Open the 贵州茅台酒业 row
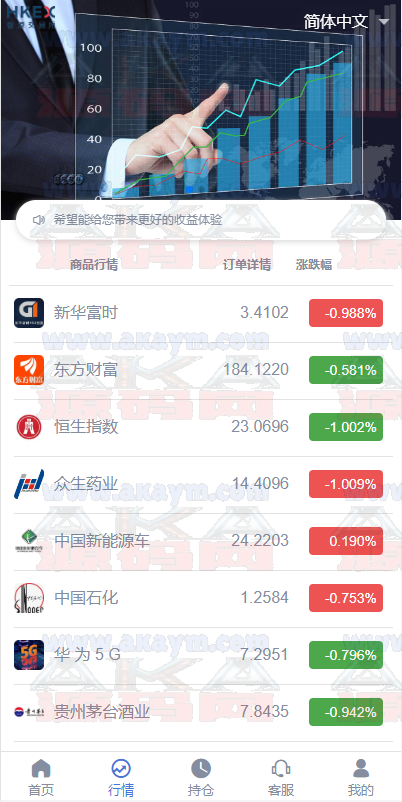Image resolution: width=402 pixels, height=802 pixels. (x=201, y=712)
